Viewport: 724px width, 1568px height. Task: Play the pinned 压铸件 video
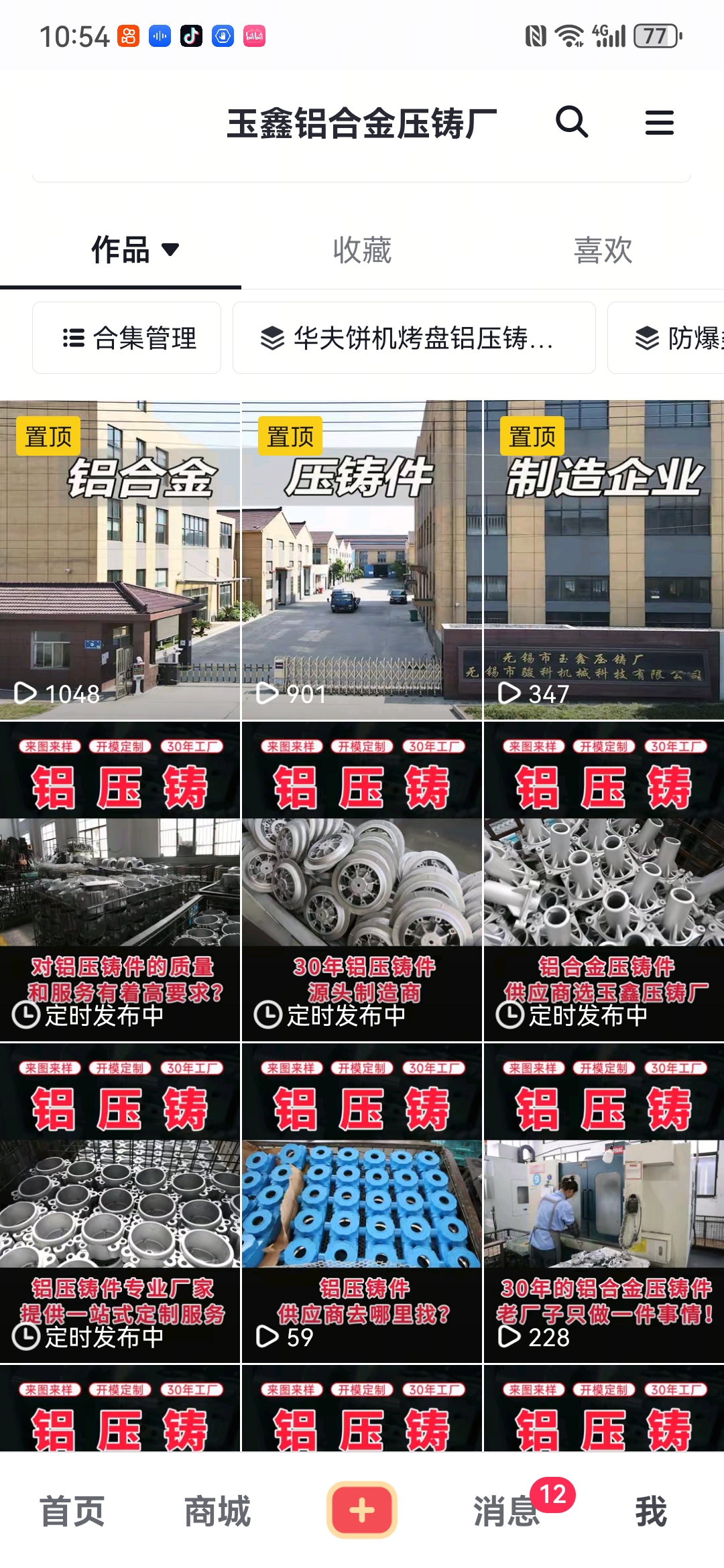click(362, 560)
